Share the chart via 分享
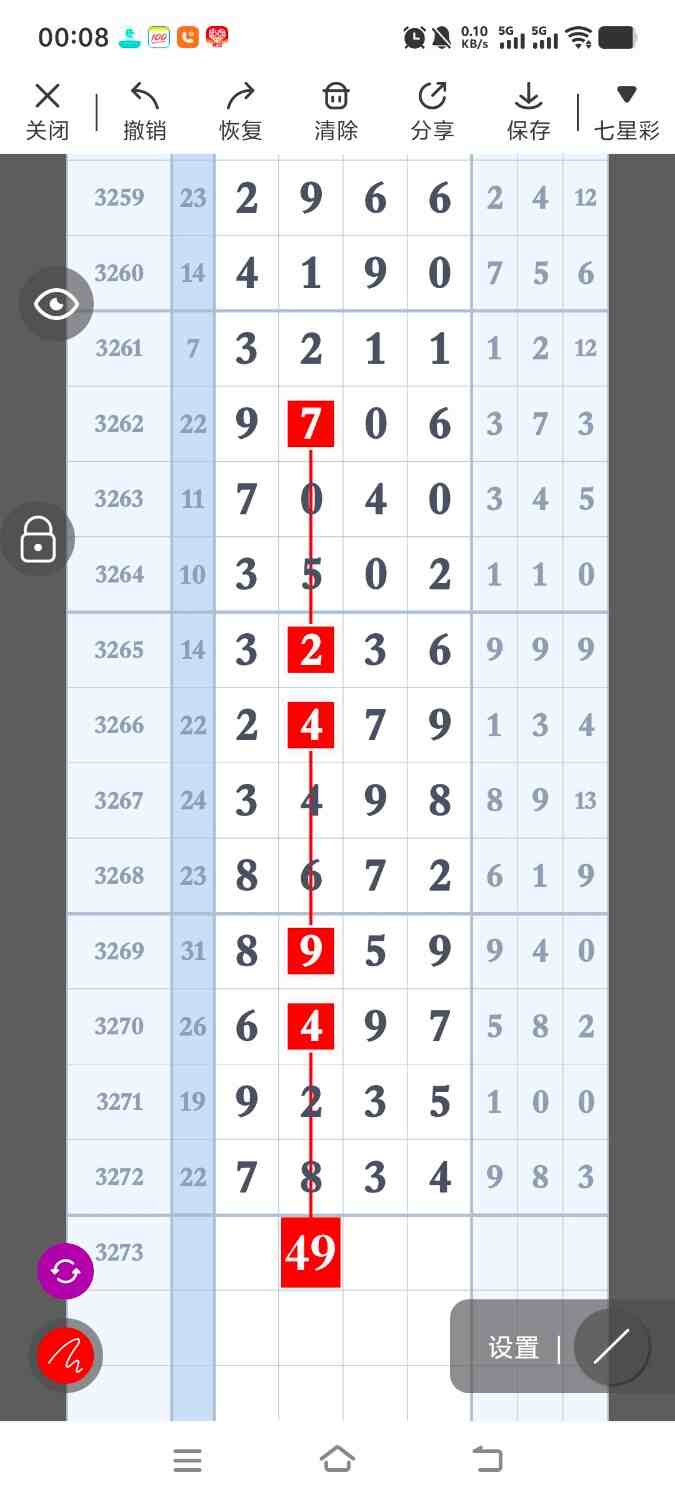675x1500 pixels. point(432,111)
